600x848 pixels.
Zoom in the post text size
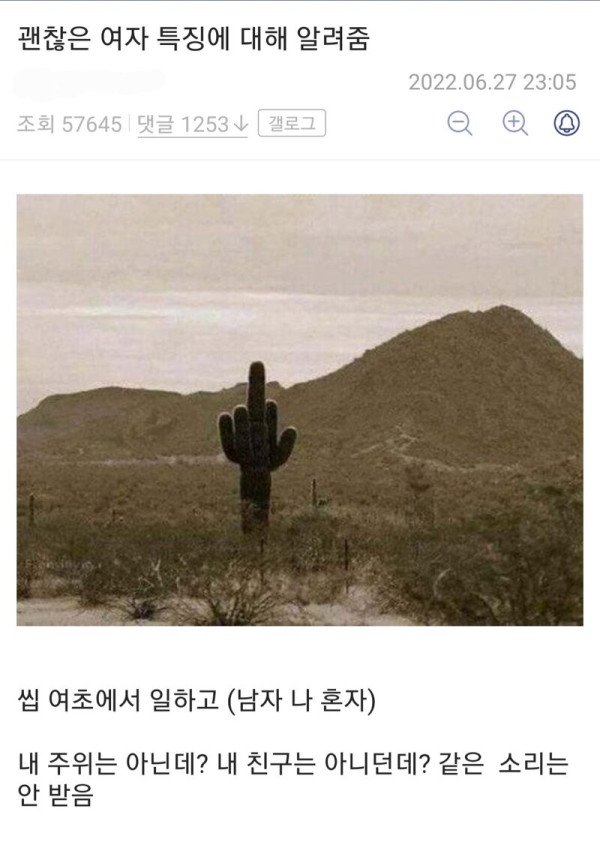(514, 124)
